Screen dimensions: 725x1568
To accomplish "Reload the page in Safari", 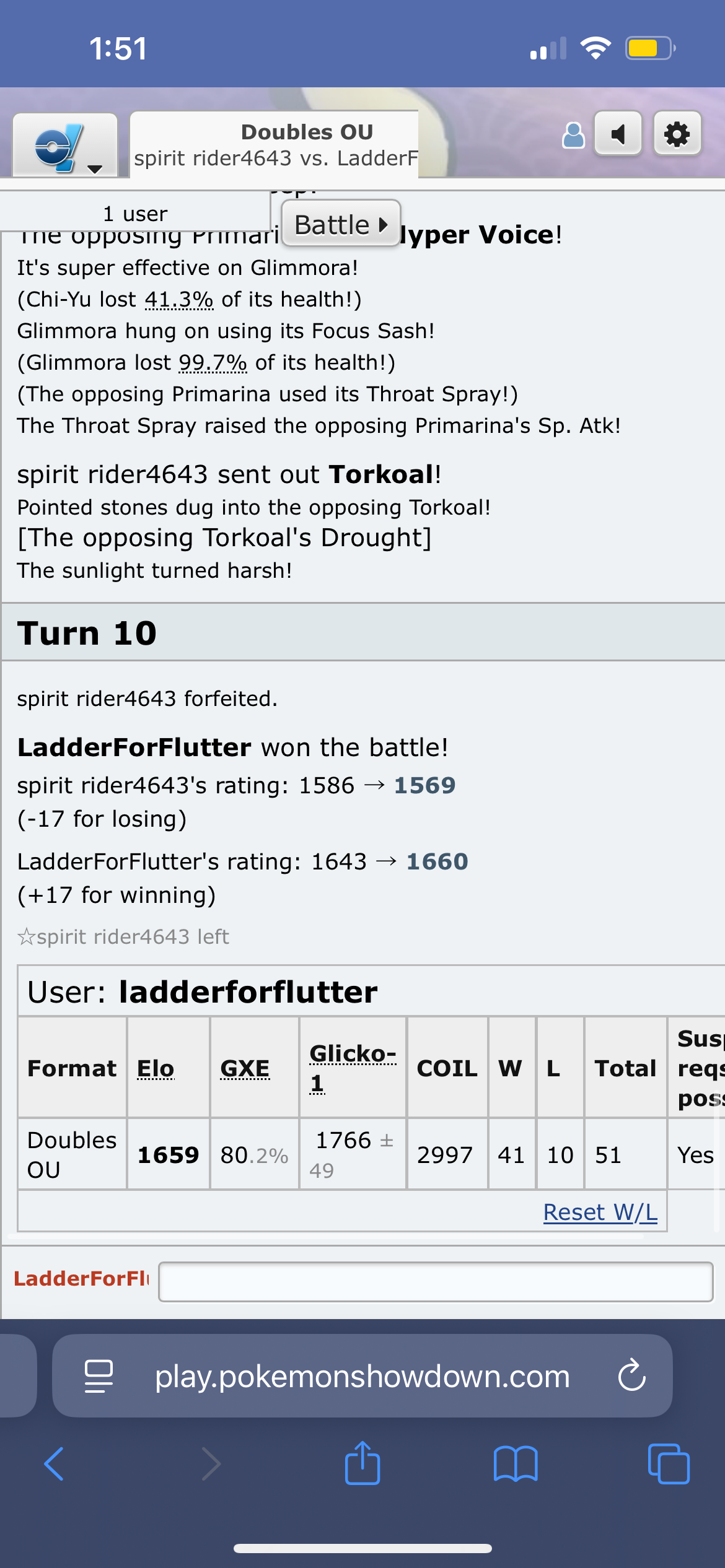I will click(631, 1376).
